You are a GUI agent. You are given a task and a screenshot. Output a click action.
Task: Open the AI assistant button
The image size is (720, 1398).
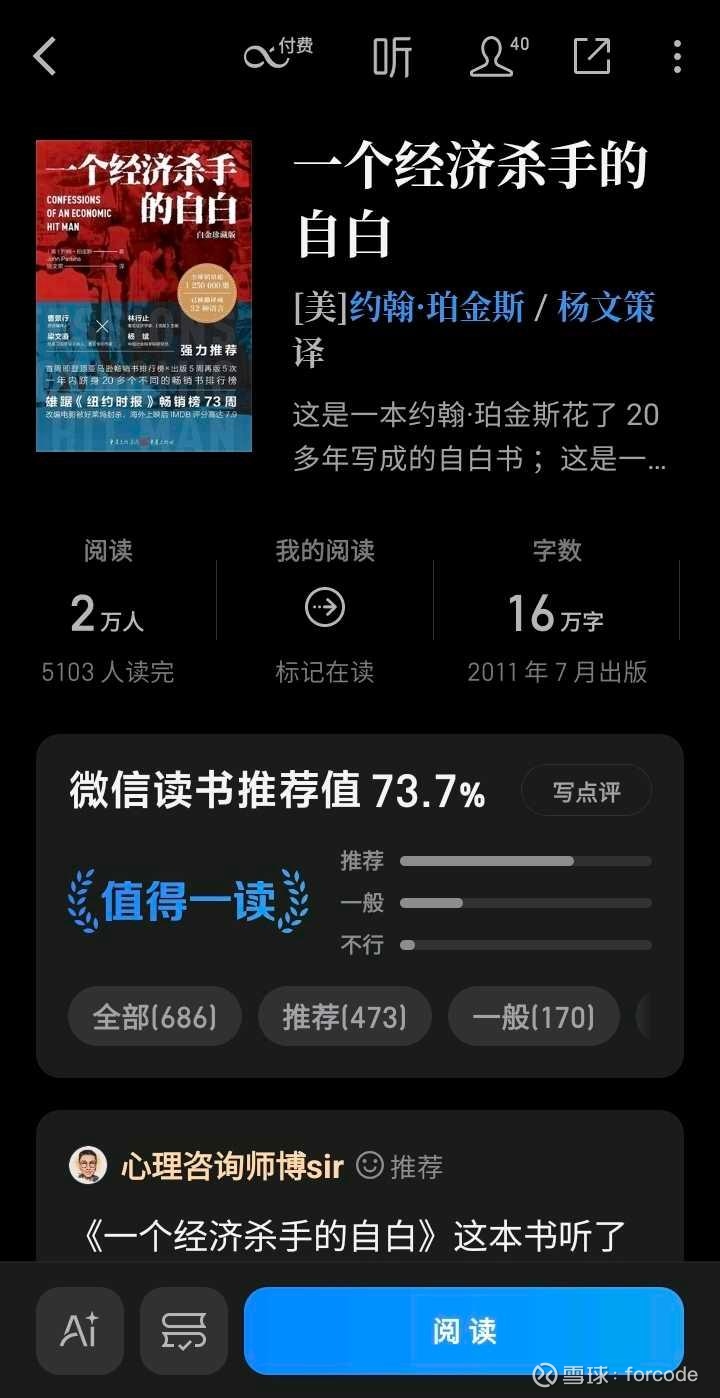tap(80, 1330)
